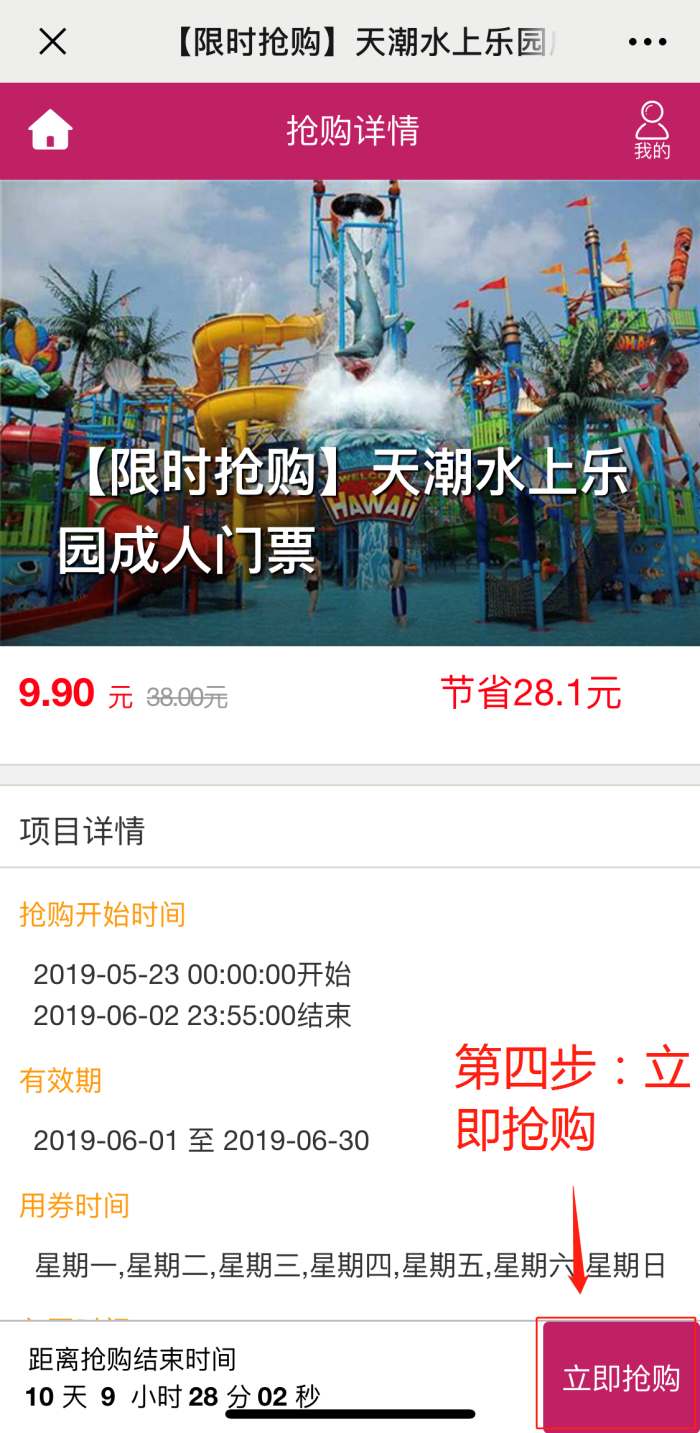Tap the 立即抢购 buy button
Screen dimensions: 700x1433
tap(620, 1377)
